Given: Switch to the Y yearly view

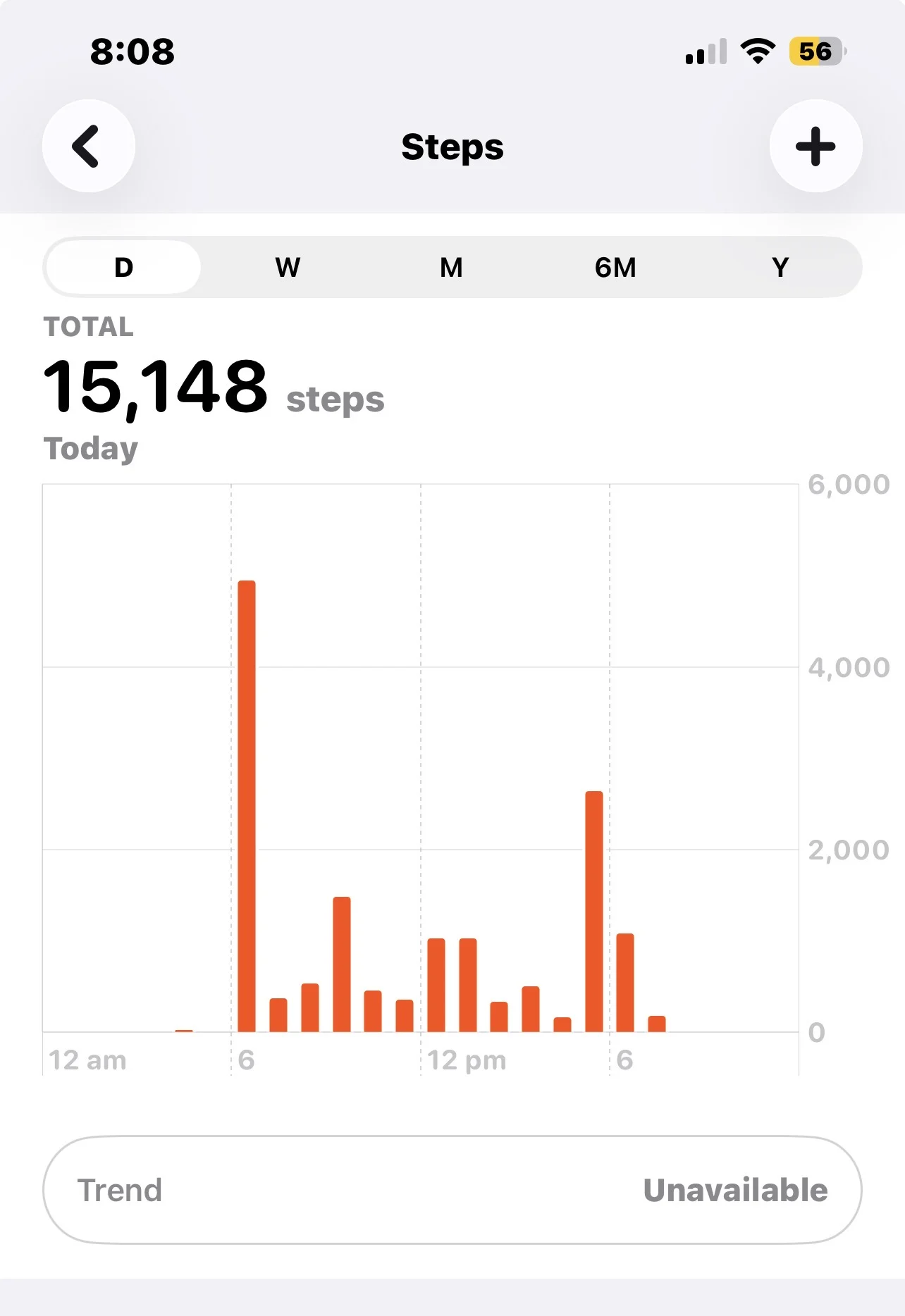Looking at the screenshot, I should [x=780, y=268].
